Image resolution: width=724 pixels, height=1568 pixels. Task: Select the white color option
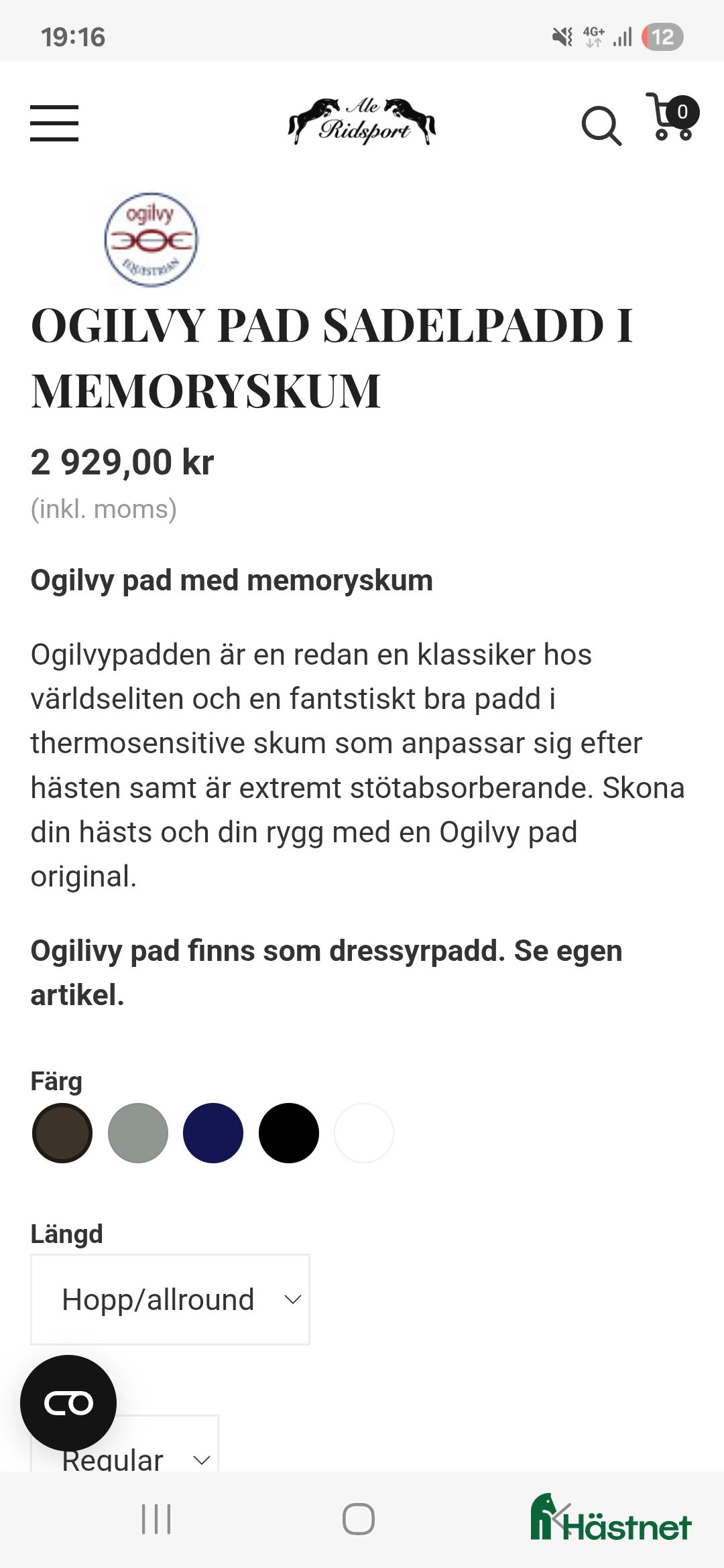(364, 1132)
